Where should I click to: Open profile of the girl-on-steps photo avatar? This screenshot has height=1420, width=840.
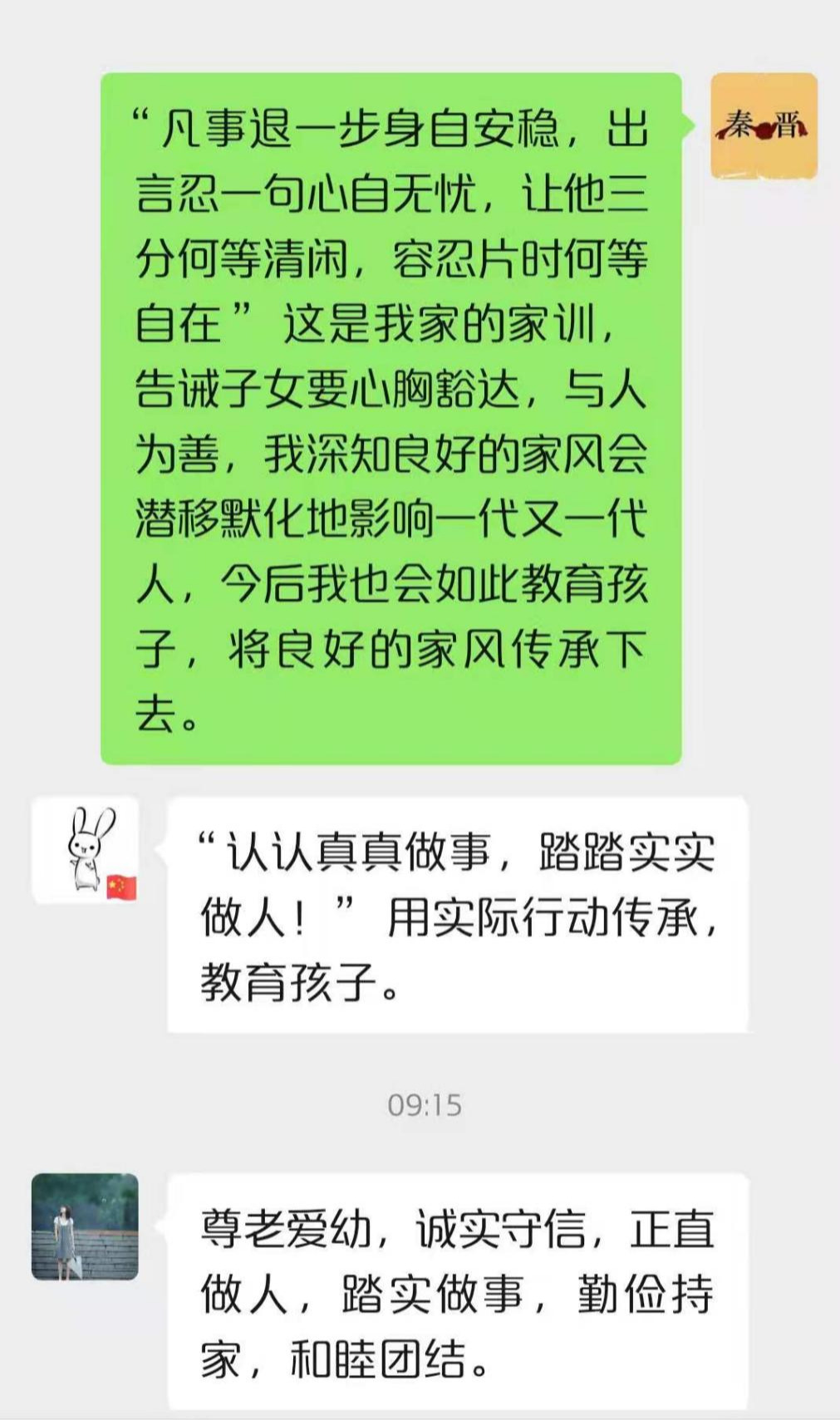pos(85,1226)
